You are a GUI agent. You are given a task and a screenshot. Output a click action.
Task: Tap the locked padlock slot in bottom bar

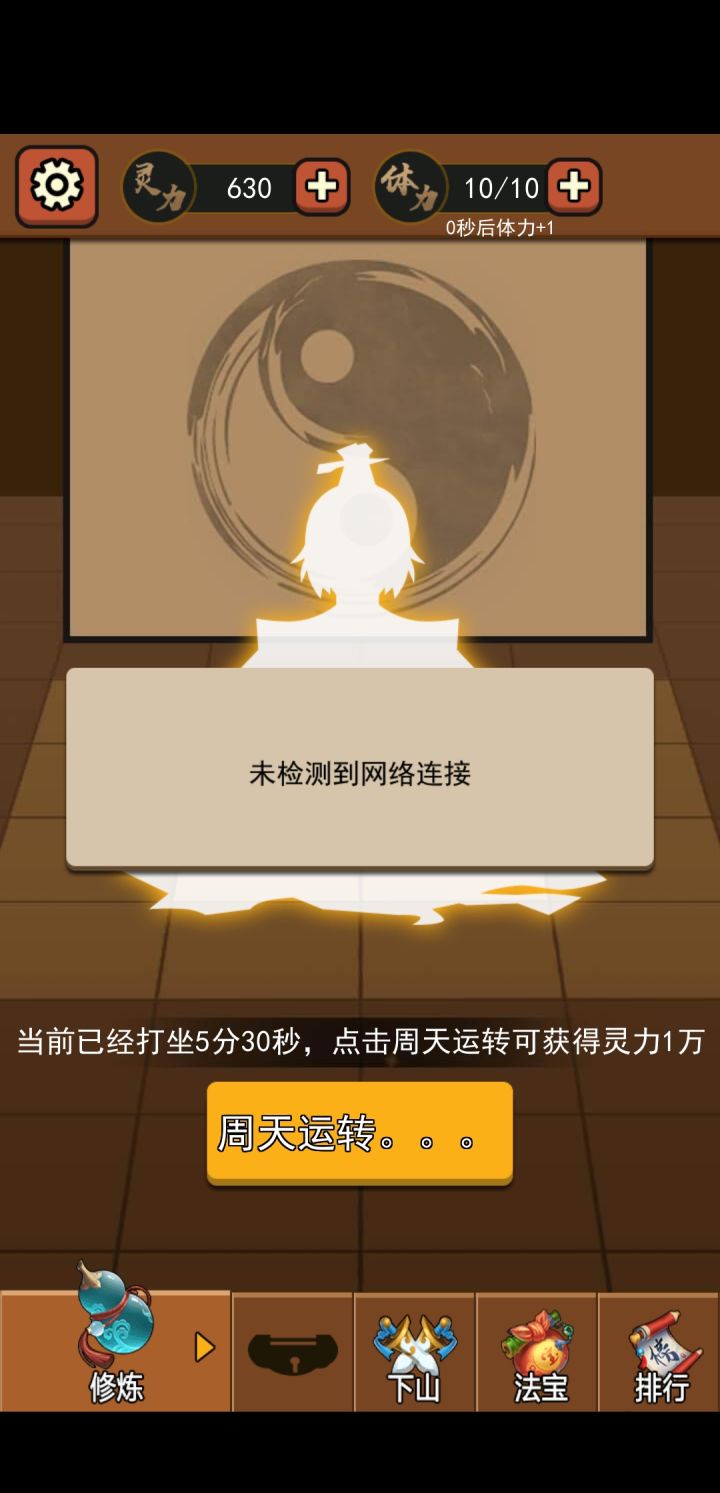(291, 1352)
